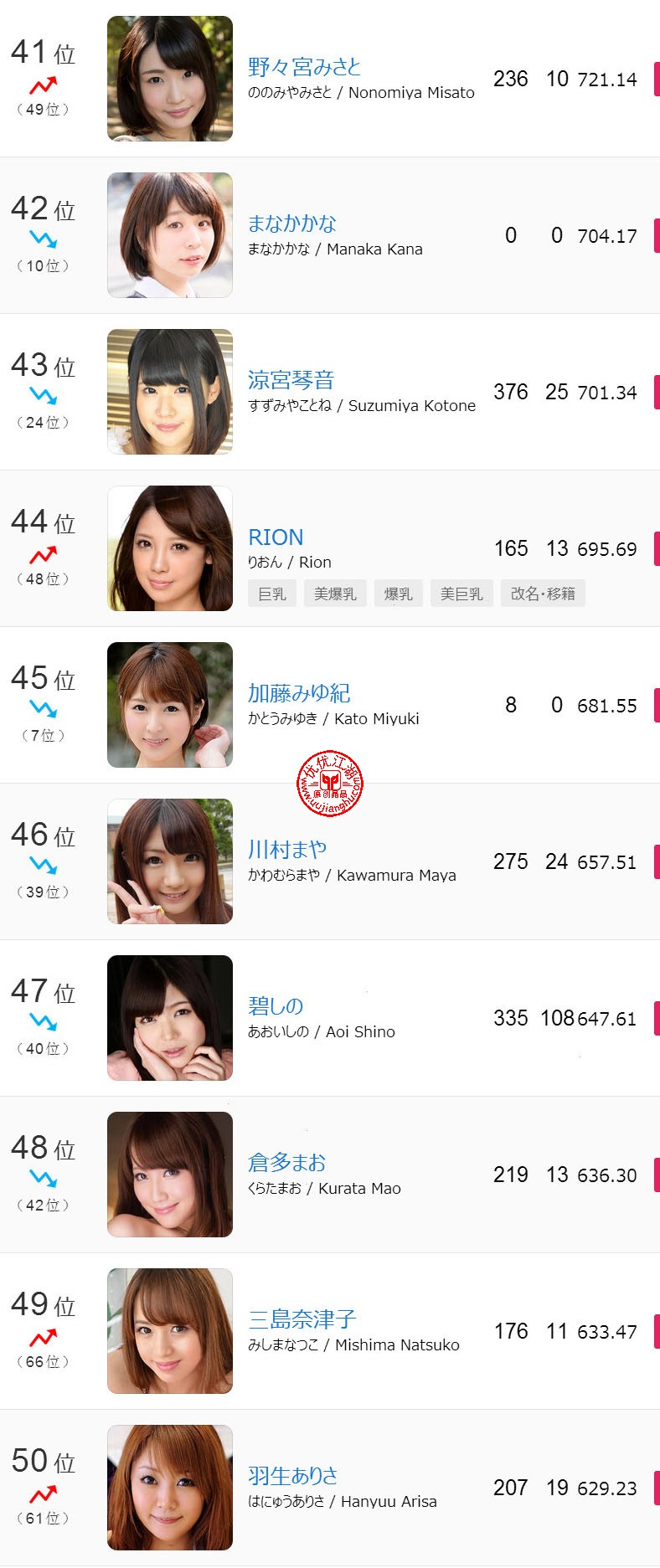Open まなかかな's name link
The width and height of the screenshot is (660, 1568).
point(291,224)
